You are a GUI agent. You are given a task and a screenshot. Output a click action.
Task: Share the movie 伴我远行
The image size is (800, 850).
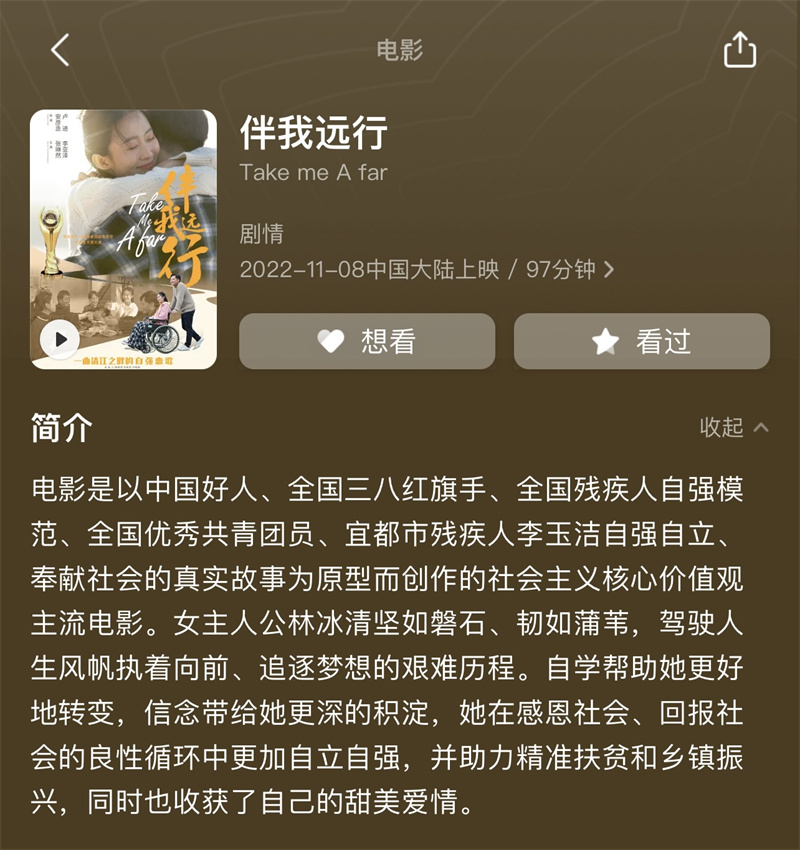pyautogui.click(x=739, y=49)
